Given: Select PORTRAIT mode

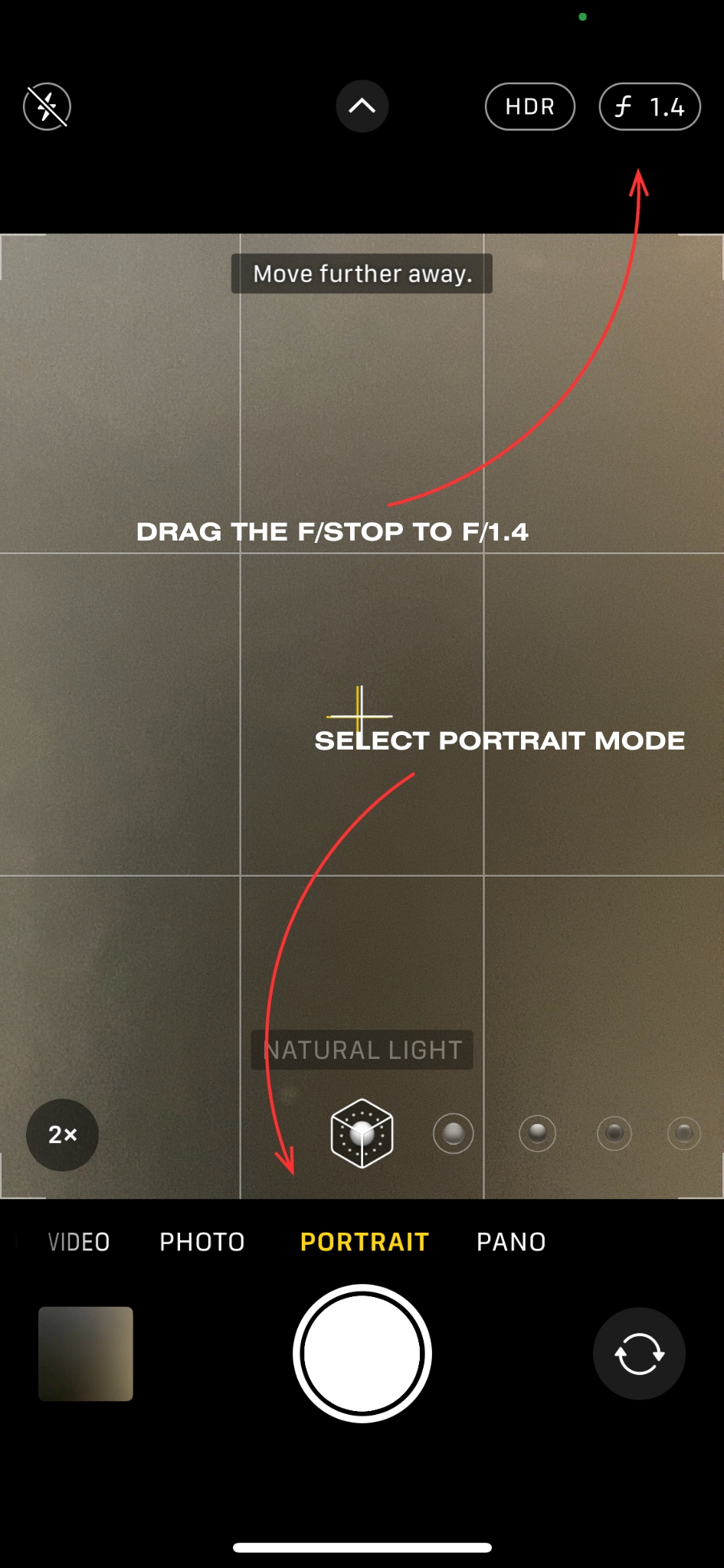Looking at the screenshot, I should click(364, 1242).
